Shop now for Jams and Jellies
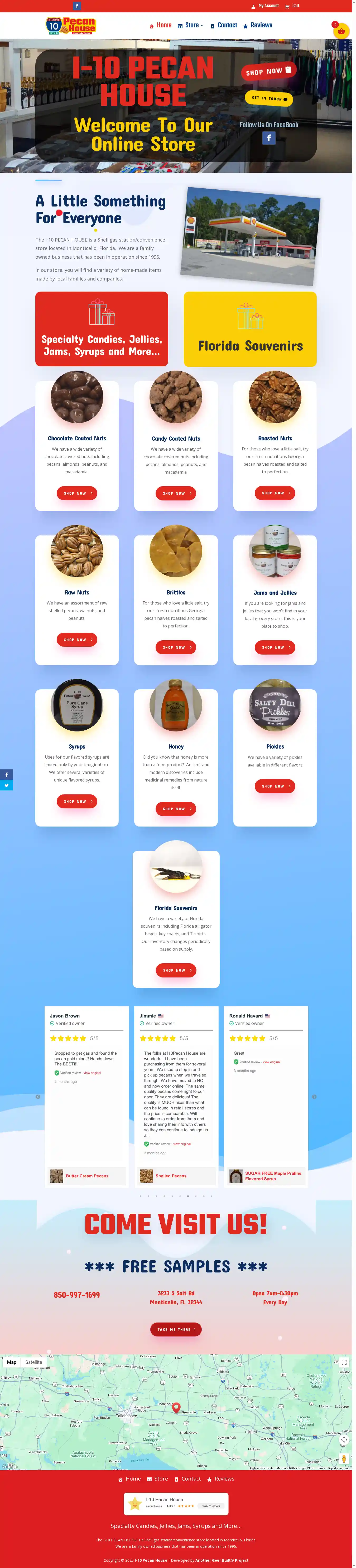Viewport: 356px width, 1568px height. pyautogui.click(x=275, y=647)
